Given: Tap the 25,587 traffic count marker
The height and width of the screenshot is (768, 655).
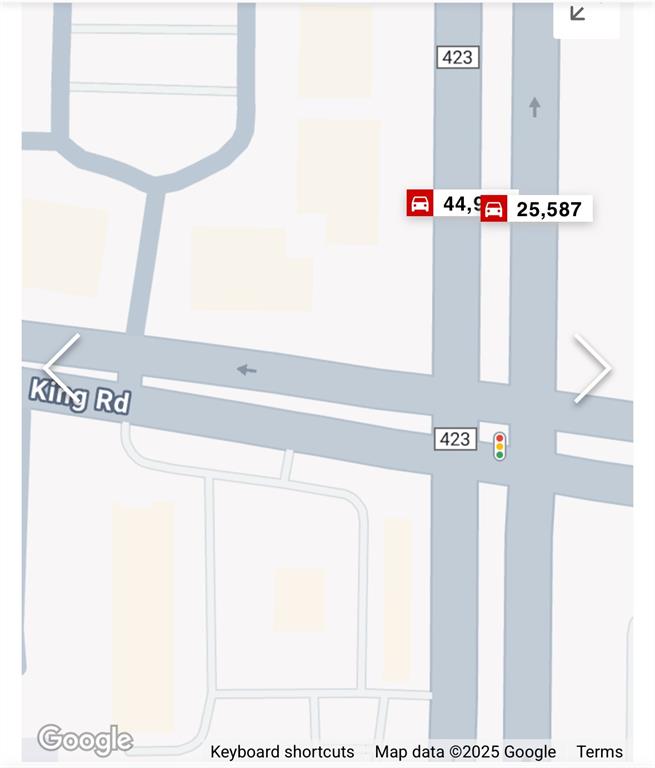Looking at the screenshot, I should click(x=537, y=209).
